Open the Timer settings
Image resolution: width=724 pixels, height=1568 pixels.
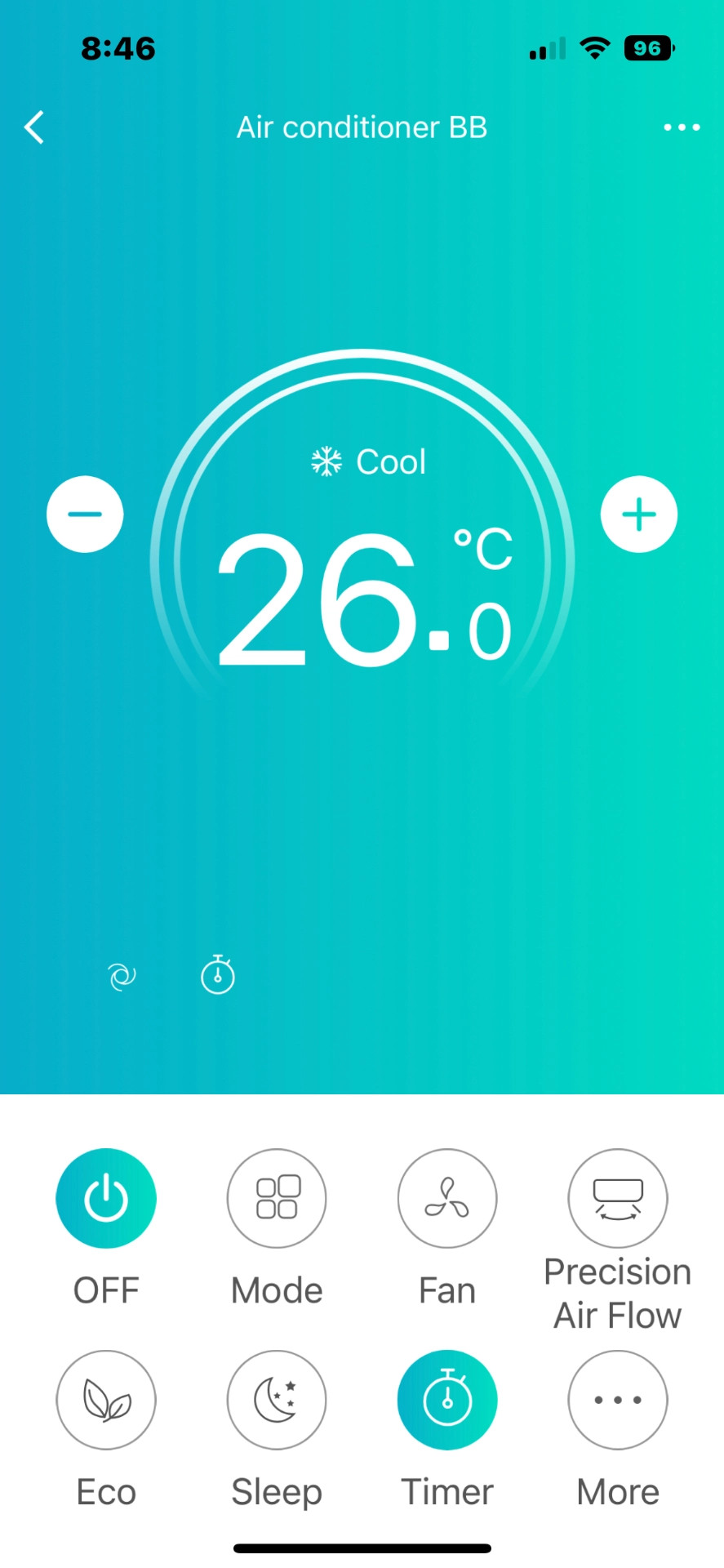447,1400
